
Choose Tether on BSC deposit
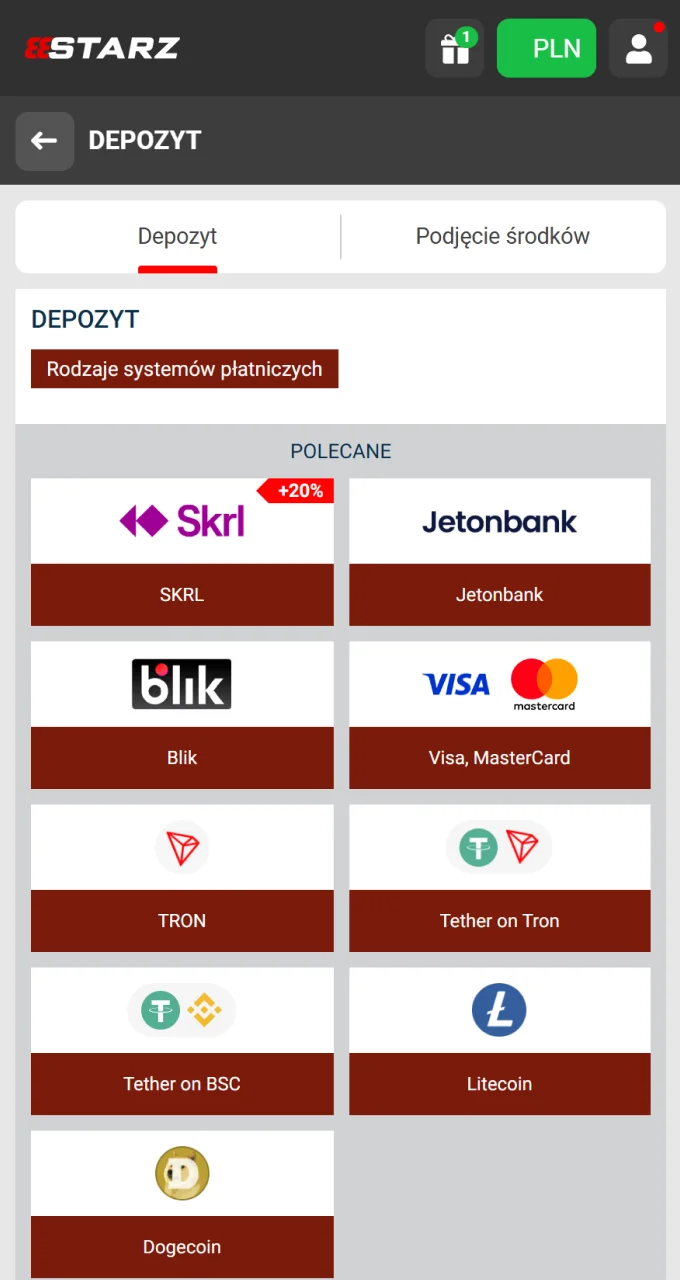click(x=182, y=1041)
